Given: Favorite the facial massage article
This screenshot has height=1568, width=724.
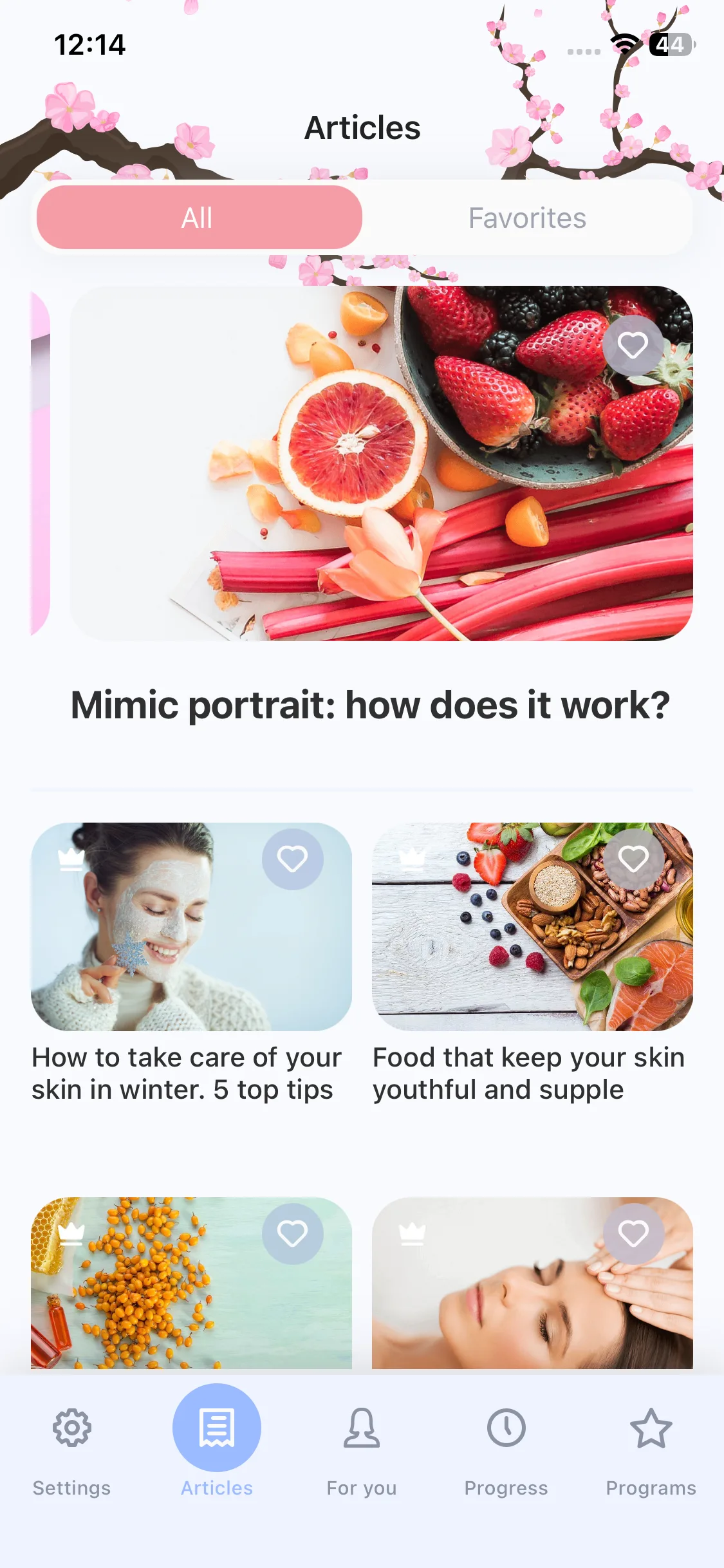Looking at the screenshot, I should click(633, 1234).
